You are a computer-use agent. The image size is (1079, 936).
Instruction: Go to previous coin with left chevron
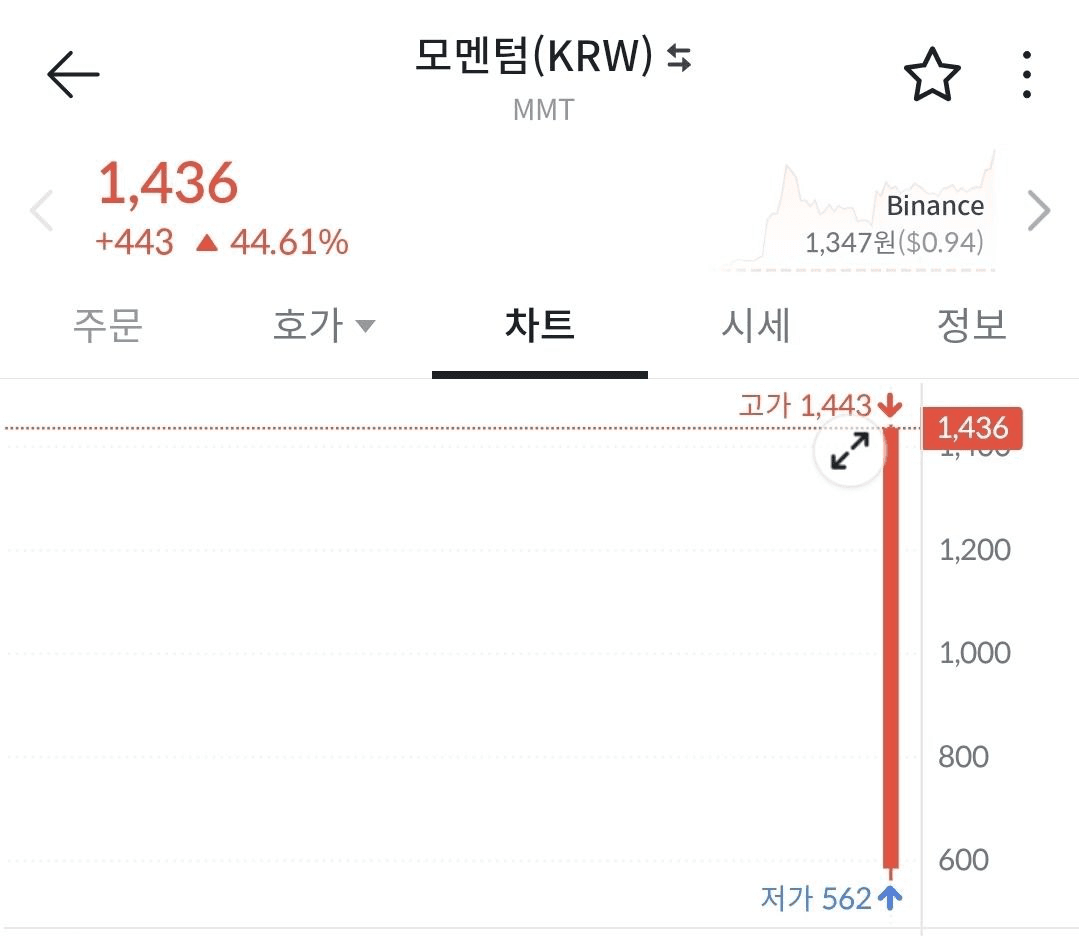tap(42, 211)
